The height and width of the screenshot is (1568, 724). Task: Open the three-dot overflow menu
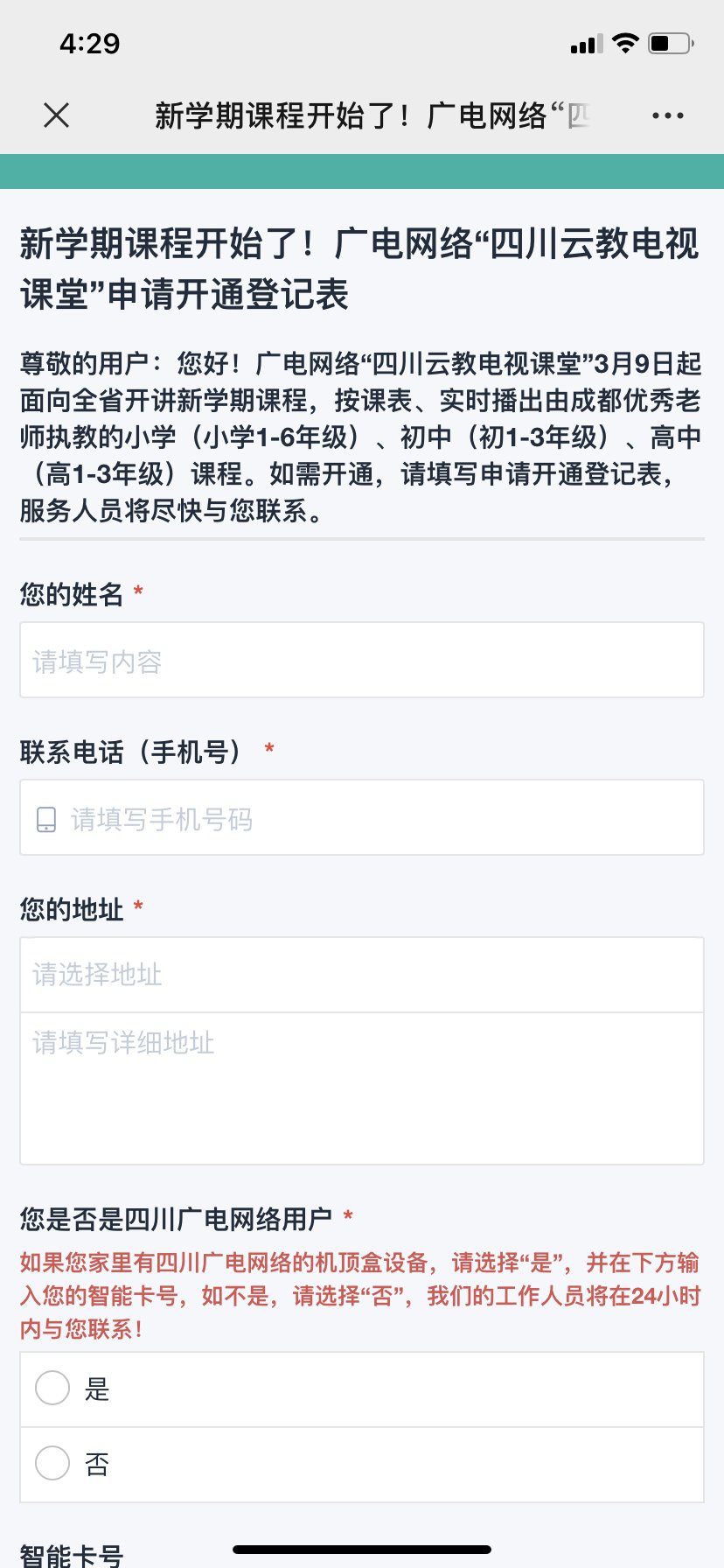coord(668,115)
